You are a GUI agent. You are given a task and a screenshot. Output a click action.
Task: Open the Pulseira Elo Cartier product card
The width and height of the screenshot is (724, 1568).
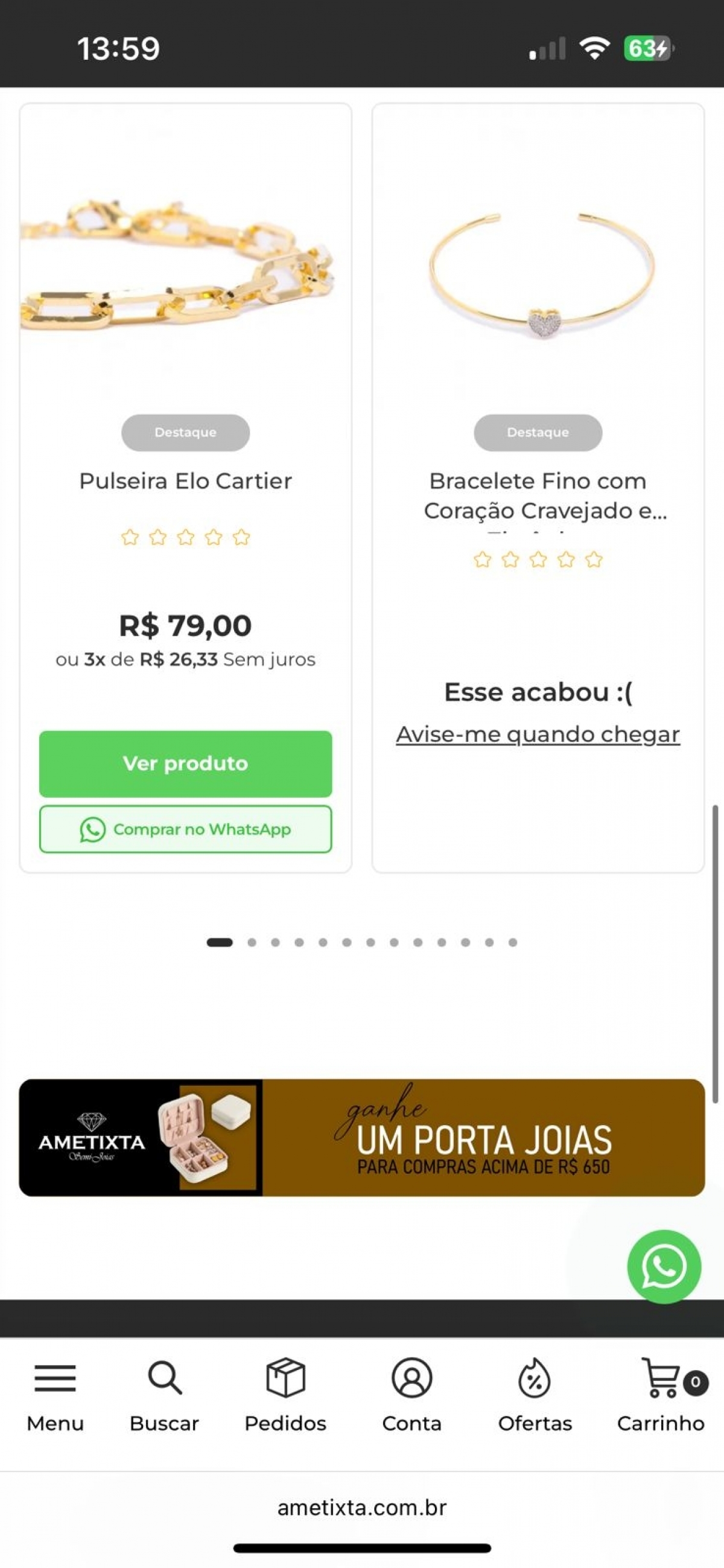[185, 480]
